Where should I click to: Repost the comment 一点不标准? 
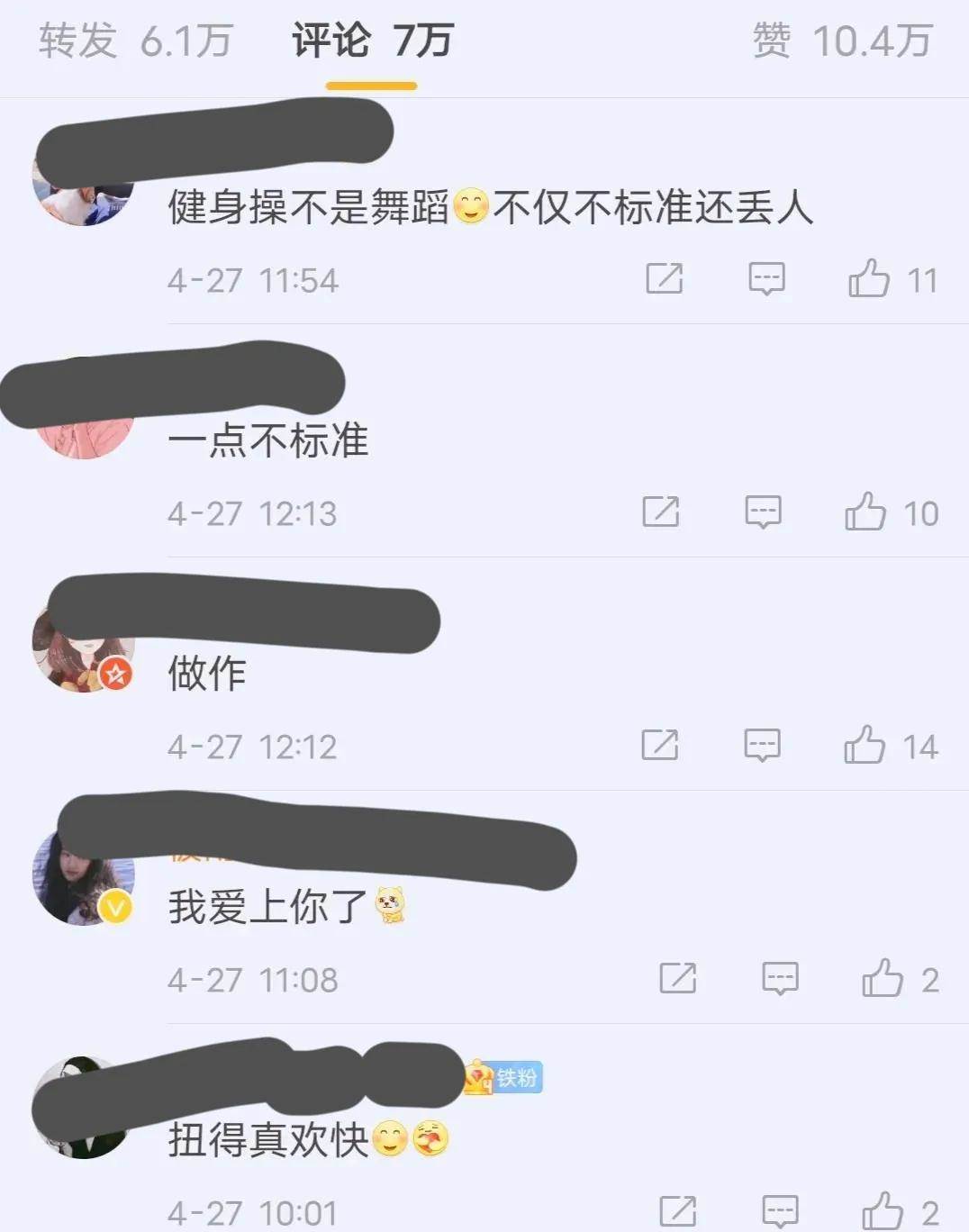pyautogui.click(x=660, y=512)
